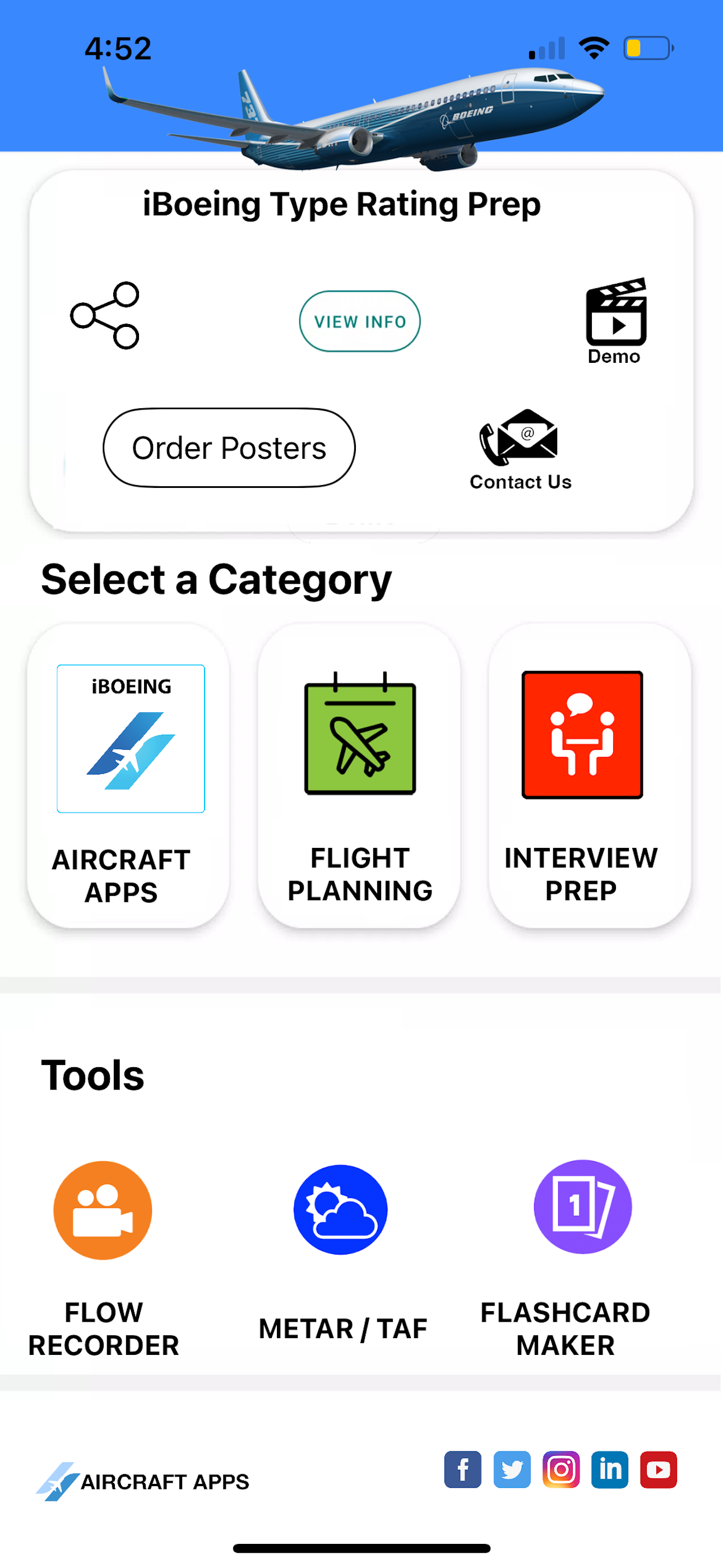
Task: Tap the LinkedIn icon
Action: click(x=610, y=1469)
